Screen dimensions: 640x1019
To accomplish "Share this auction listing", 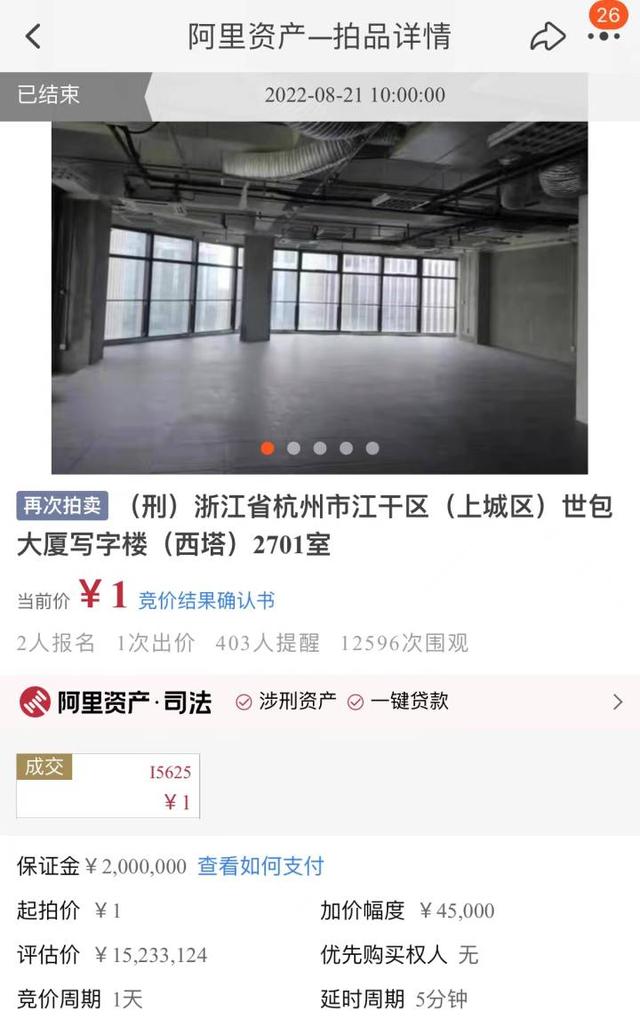I will click(x=547, y=37).
